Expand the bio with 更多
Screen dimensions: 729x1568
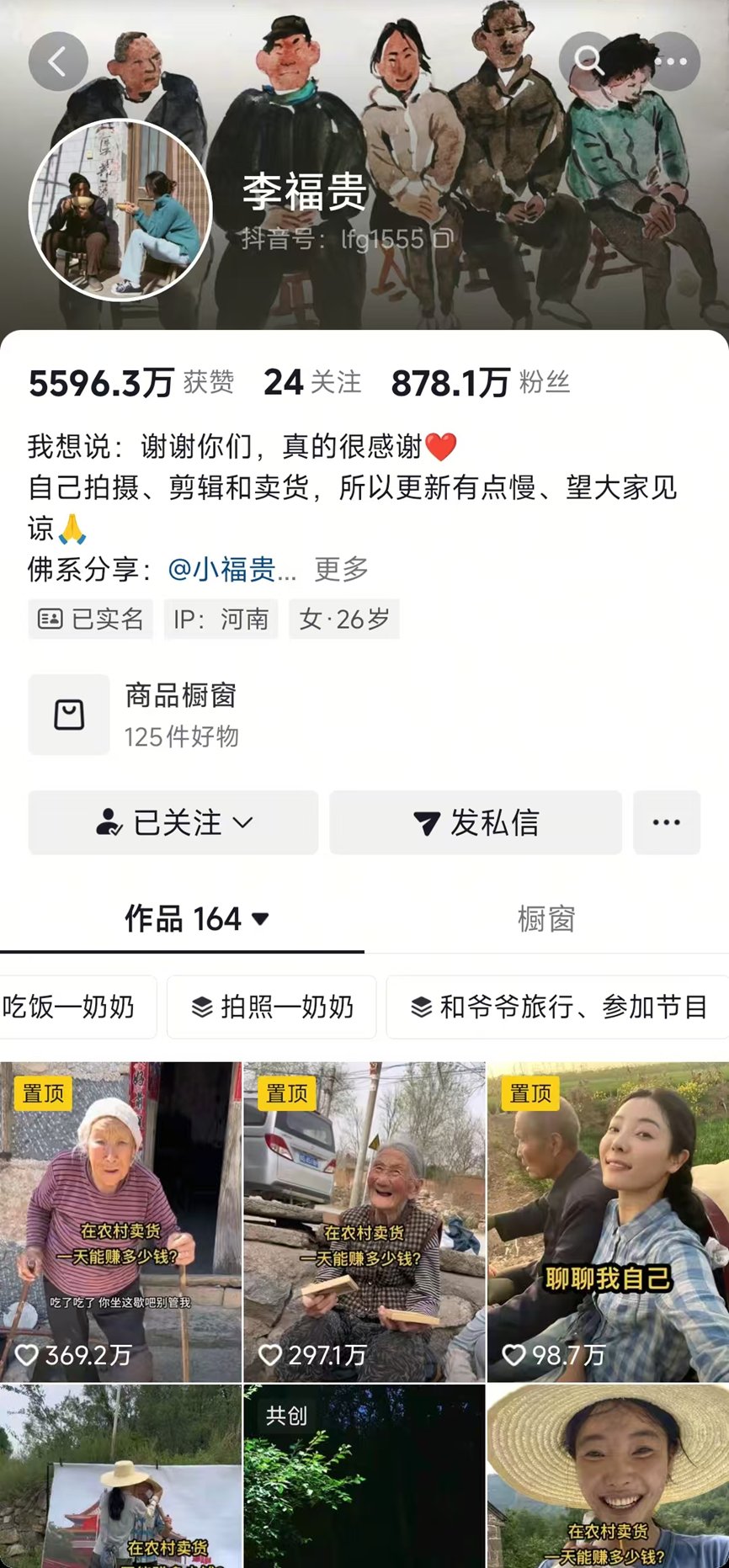coord(342,570)
